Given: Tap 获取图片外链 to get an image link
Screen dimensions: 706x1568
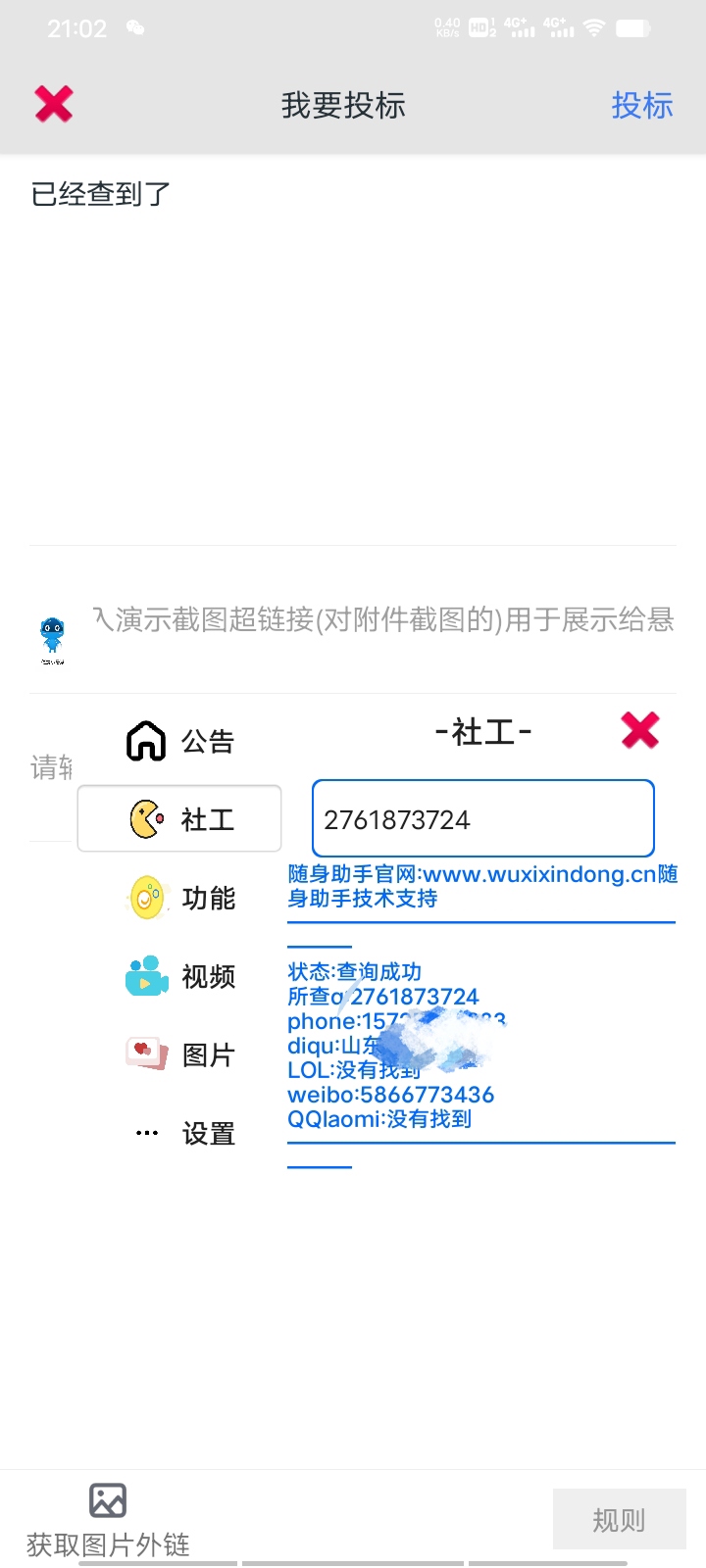Looking at the screenshot, I should tap(108, 1520).
